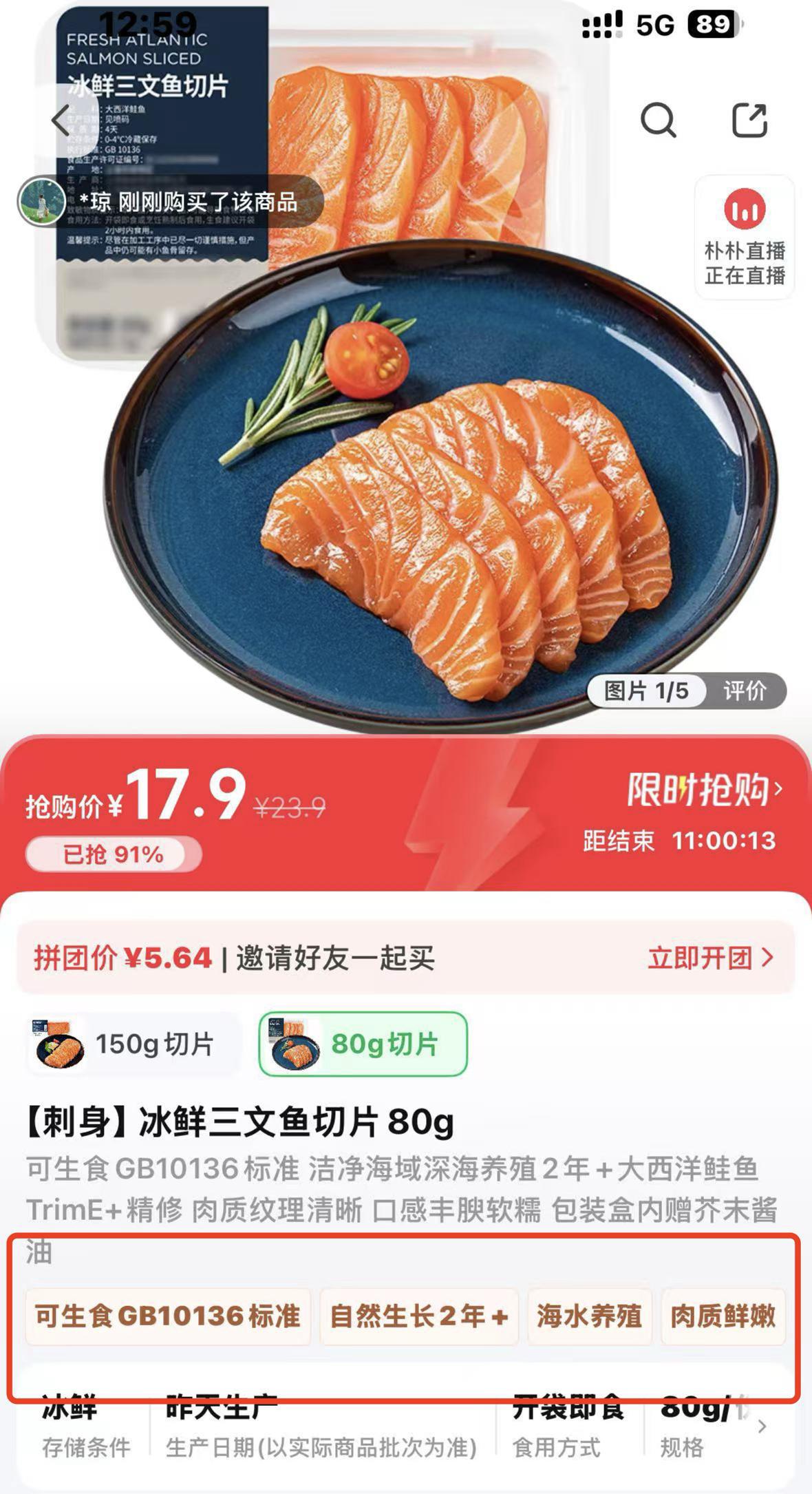812x1494 pixels.
Task: Go back using the back arrow
Action: [61, 121]
